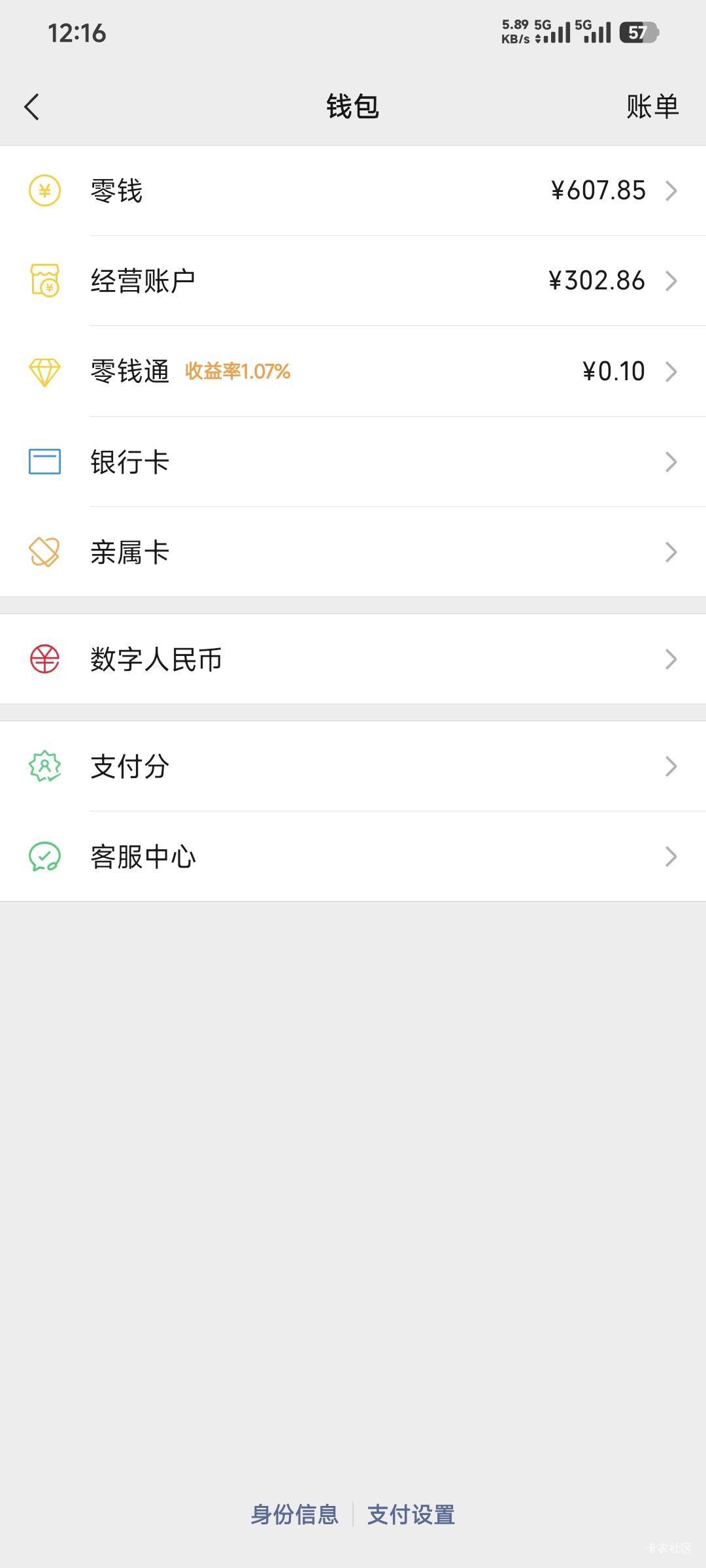Viewport: 706px width, 1568px height.
Task: Open the 支付分 row
Action: click(353, 766)
